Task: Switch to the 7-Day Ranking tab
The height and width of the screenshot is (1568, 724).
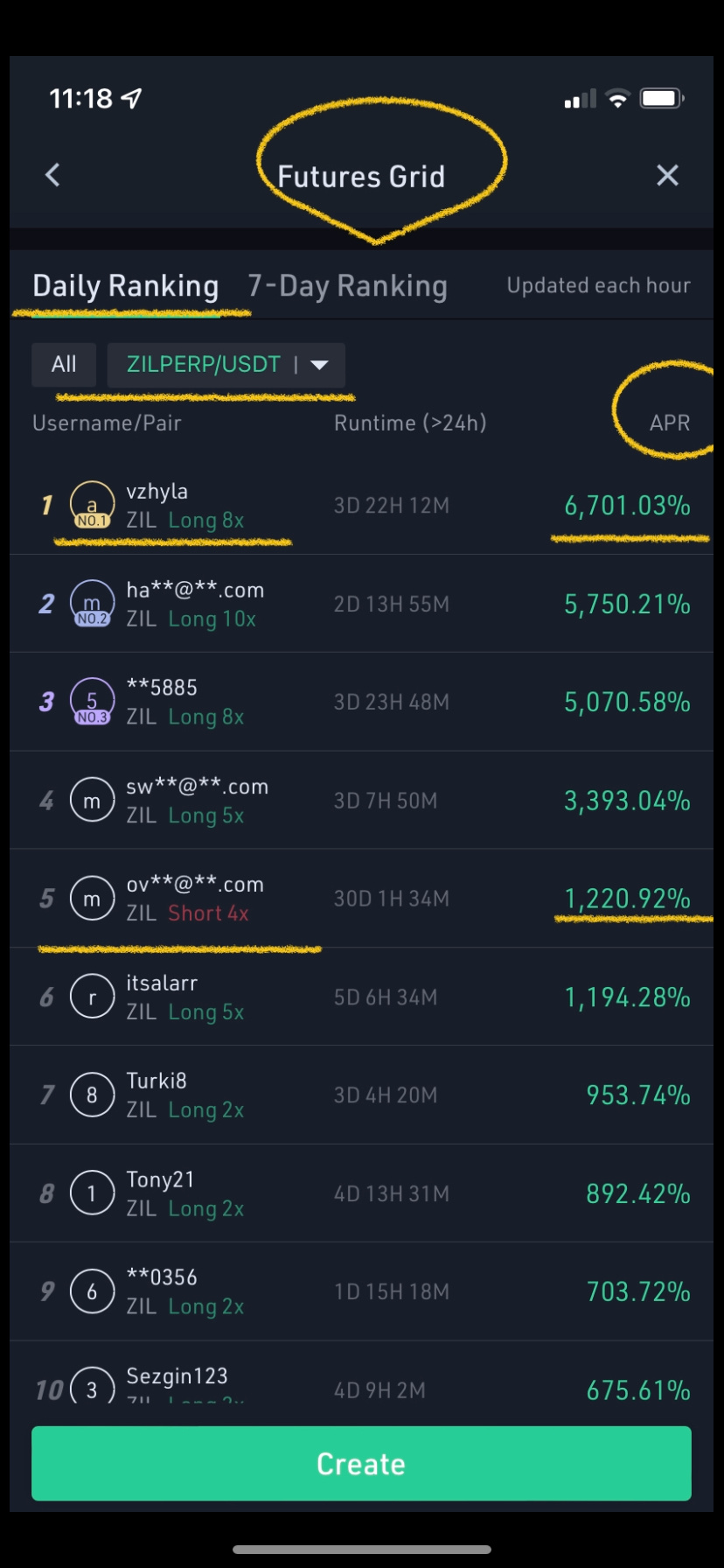Action: pyautogui.click(x=347, y=286)
